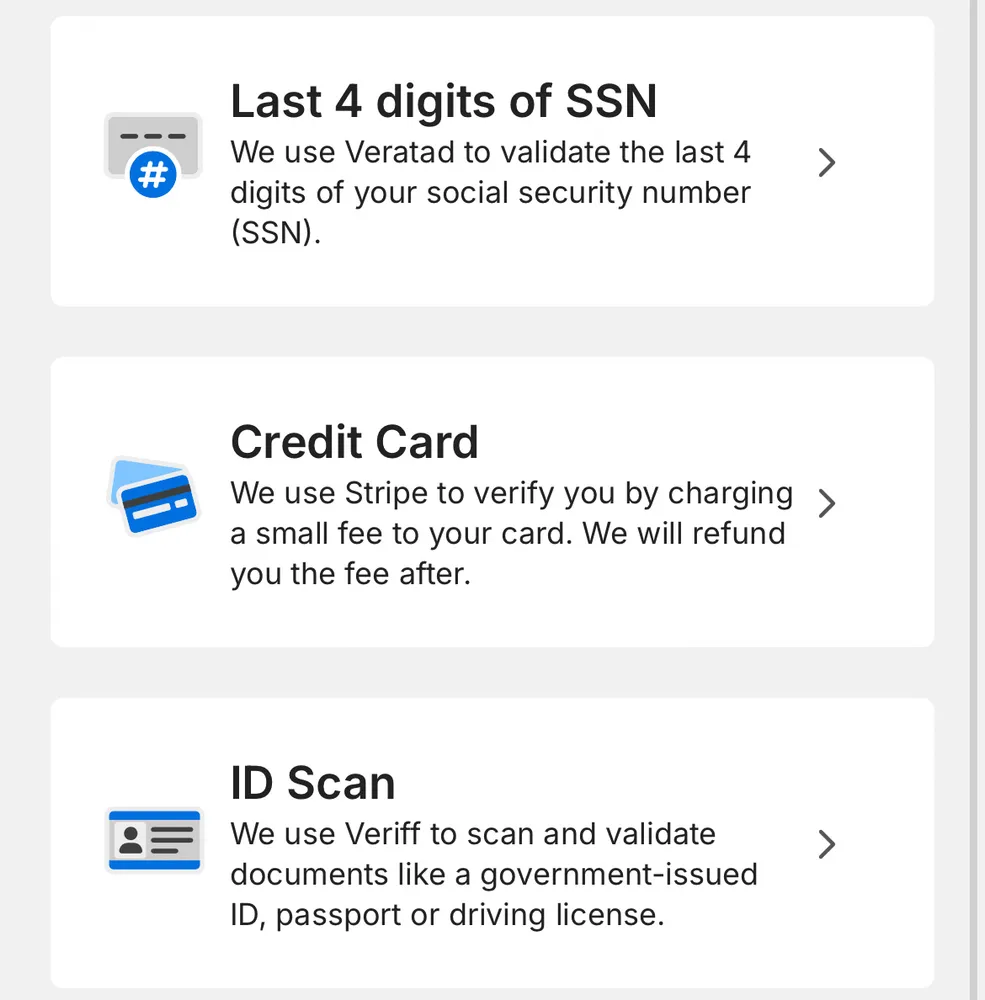This screenshot has height=1000, width=985.
Task: Select the Credit Card verification option
Action: 492,502
